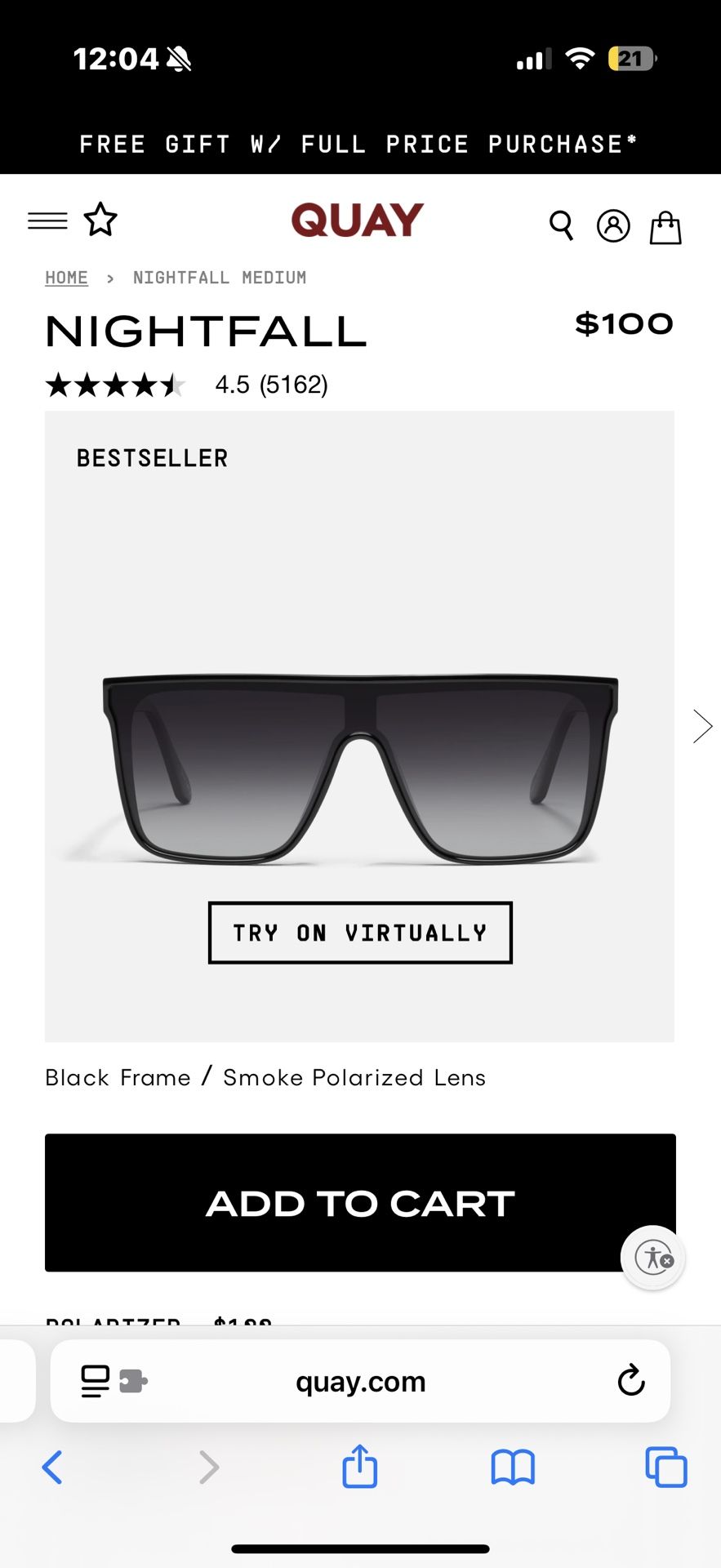Open the search on Quay site
The width and height of the screenshot is (721, 1568).
pyautogui.click(x=561, y=226)
